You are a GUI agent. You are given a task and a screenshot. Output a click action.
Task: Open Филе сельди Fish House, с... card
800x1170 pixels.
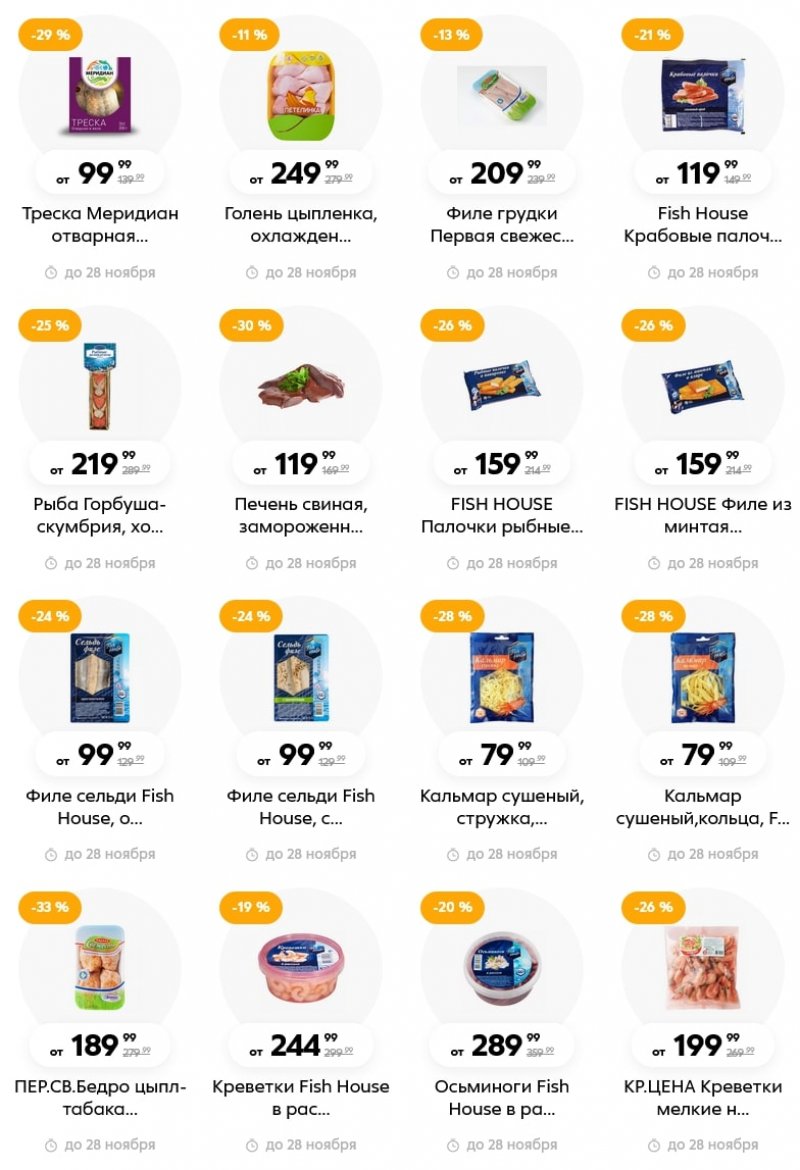click(301, 678)
